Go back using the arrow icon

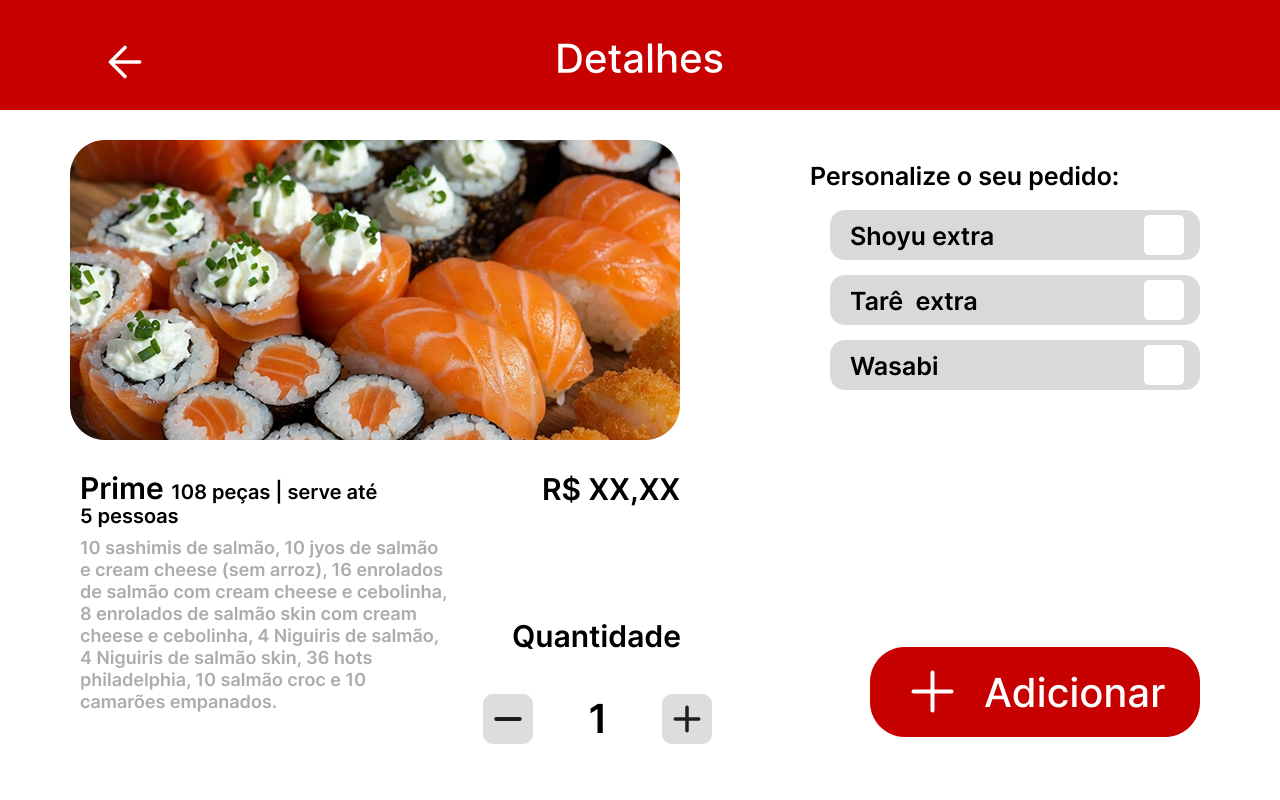coord(125,61)
